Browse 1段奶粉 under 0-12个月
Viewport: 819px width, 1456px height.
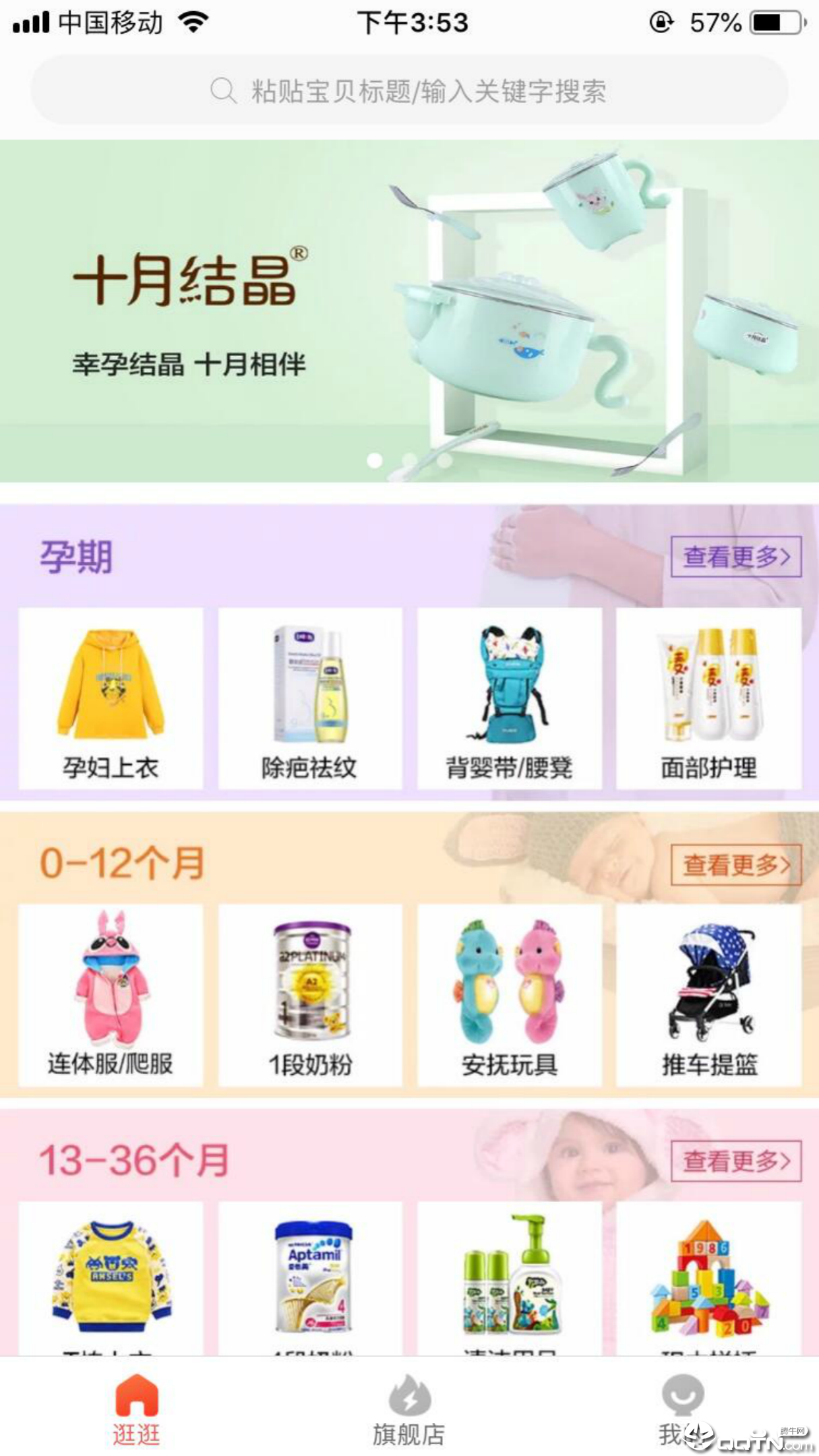coord(310,996)
